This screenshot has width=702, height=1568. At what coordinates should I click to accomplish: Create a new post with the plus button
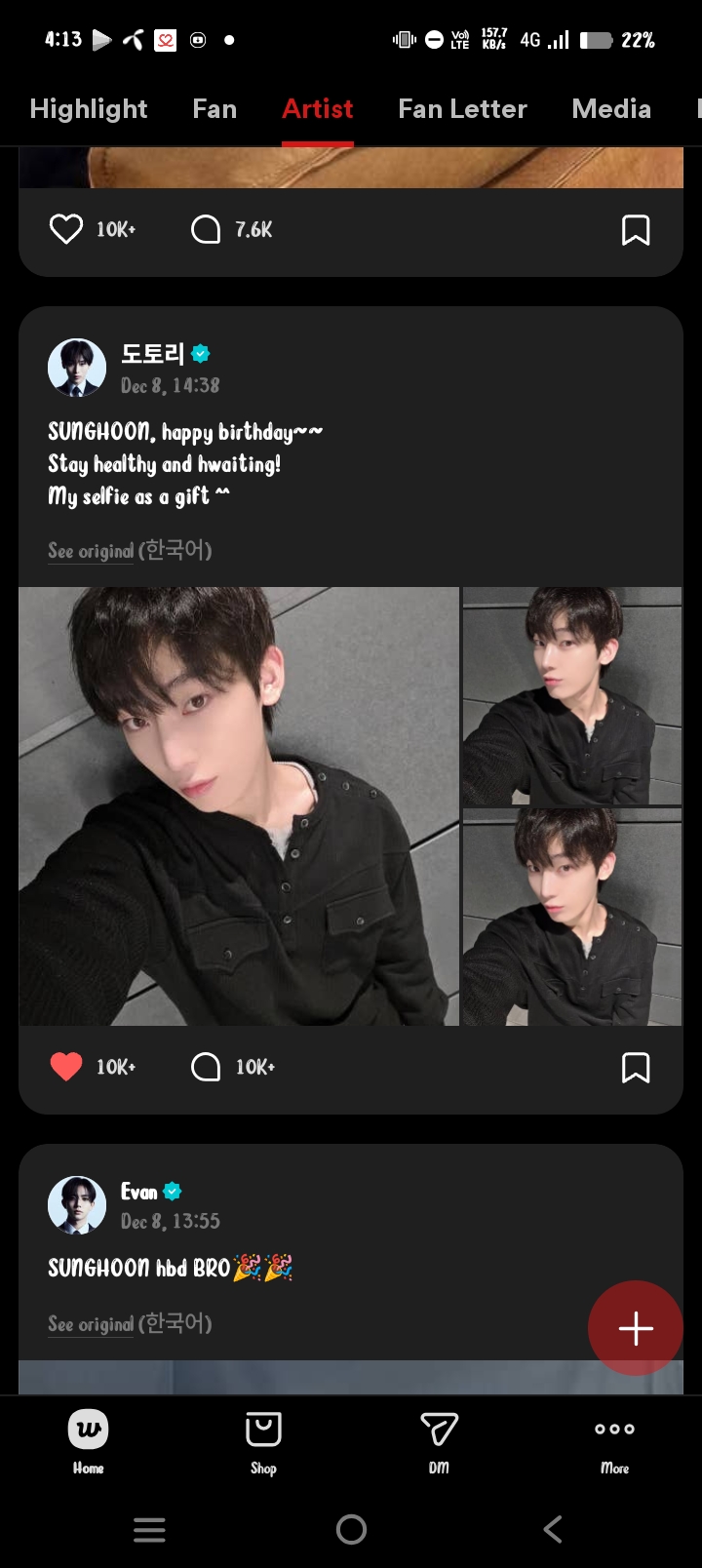click(636, 1328)
